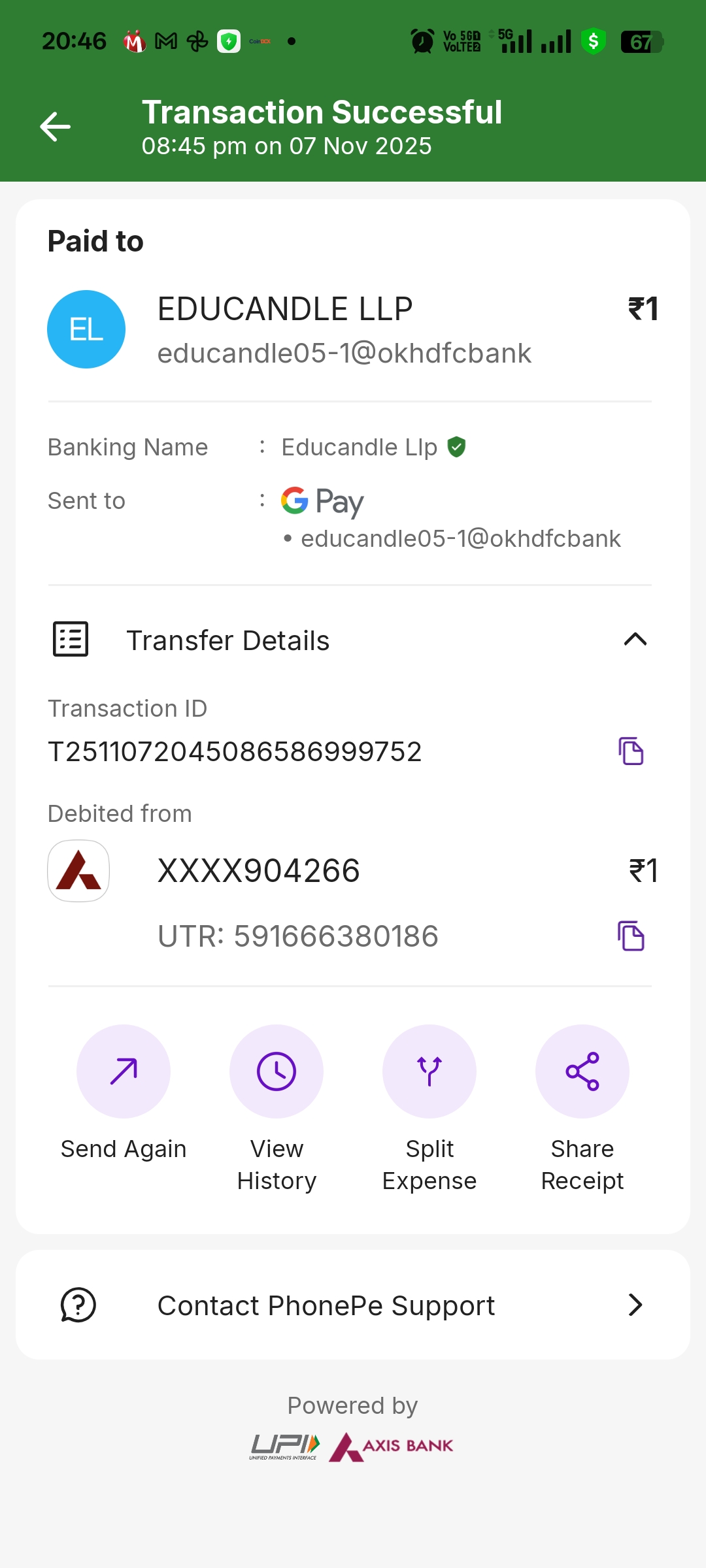
Task: Copy the Transaction ID
Action: 631,751
